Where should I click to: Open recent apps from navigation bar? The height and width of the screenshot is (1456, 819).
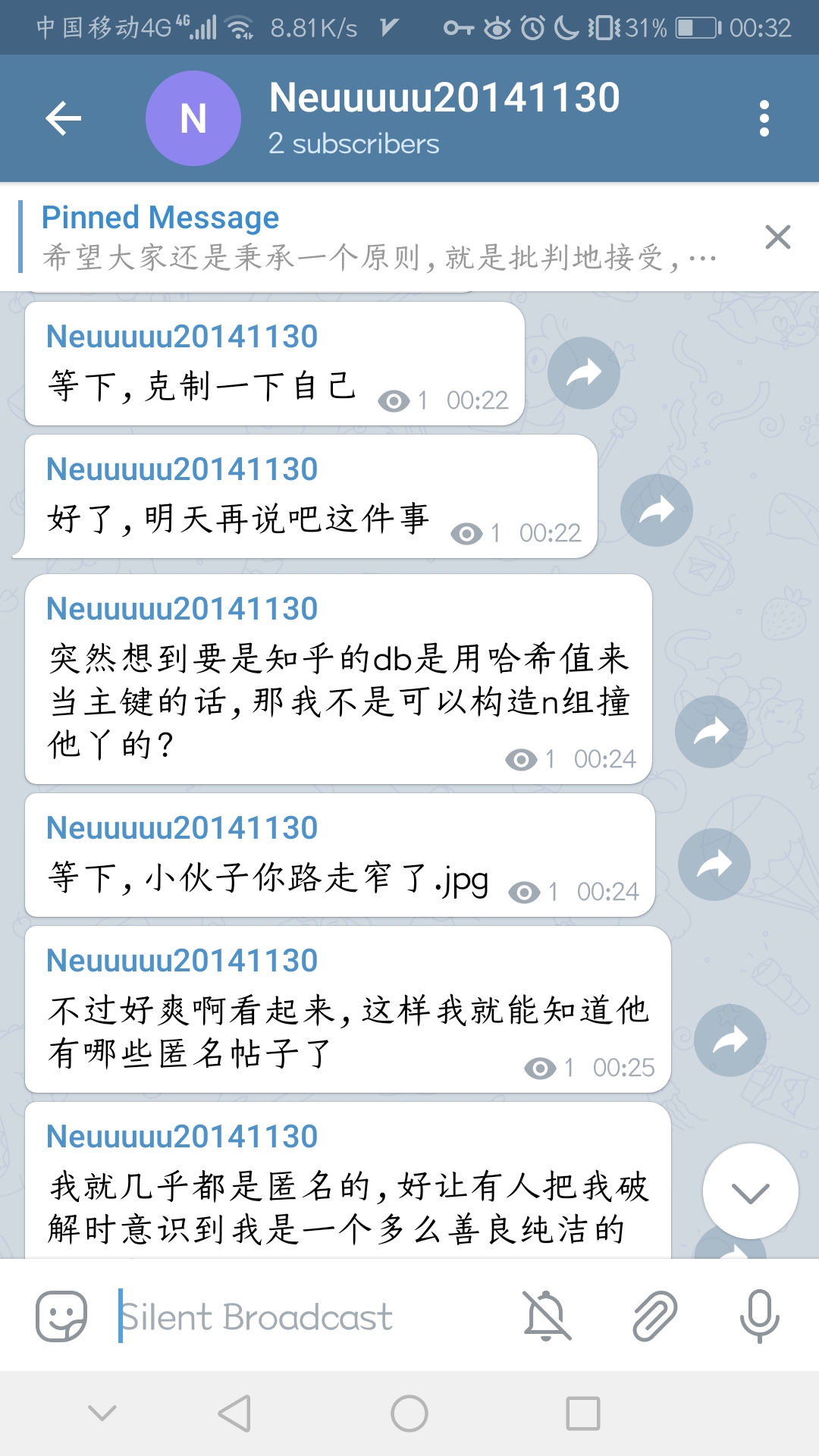(x=582, y=1414)
